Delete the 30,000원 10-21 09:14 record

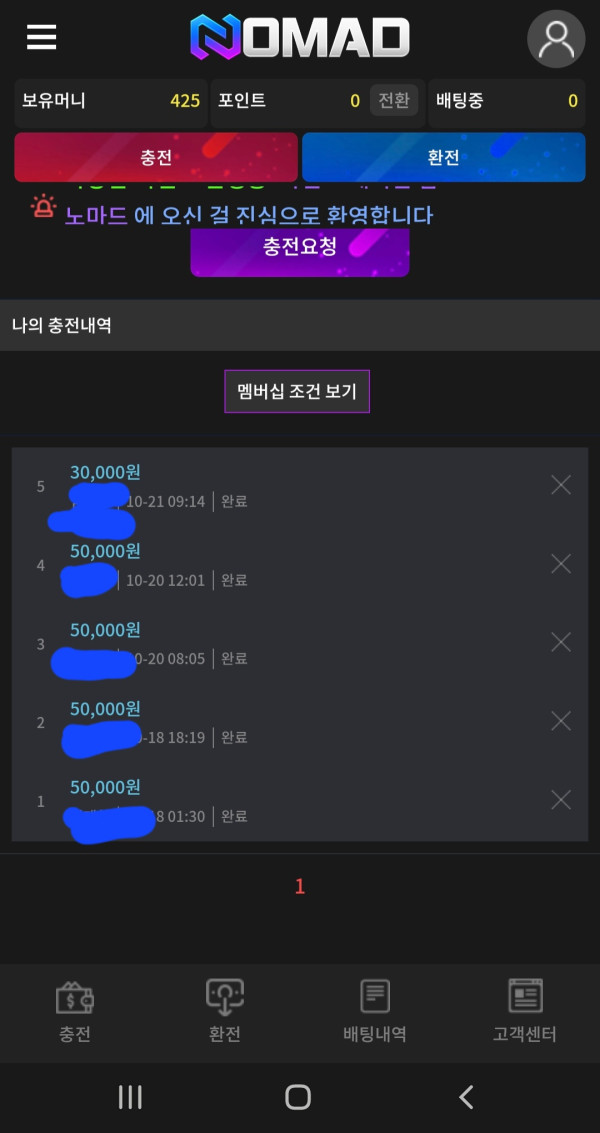coord(561,485)
